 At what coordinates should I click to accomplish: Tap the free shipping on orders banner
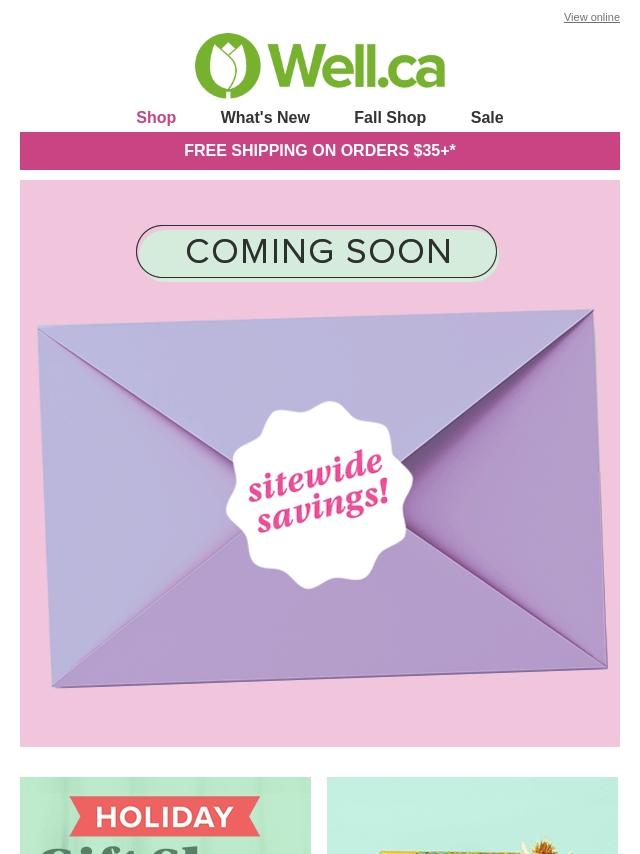point(320,151)
